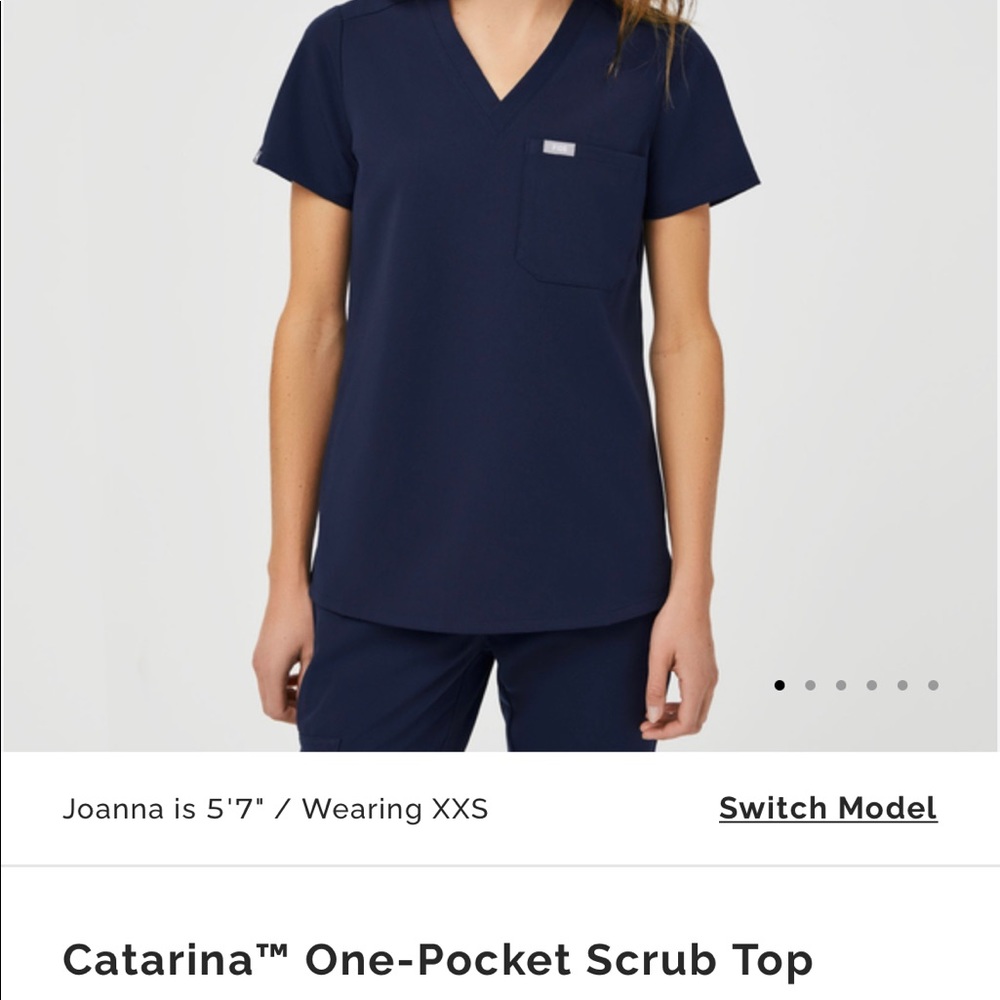Tap the underlined Switch Model link
Screen dimensions: 1000x1000
click(827, 808)
